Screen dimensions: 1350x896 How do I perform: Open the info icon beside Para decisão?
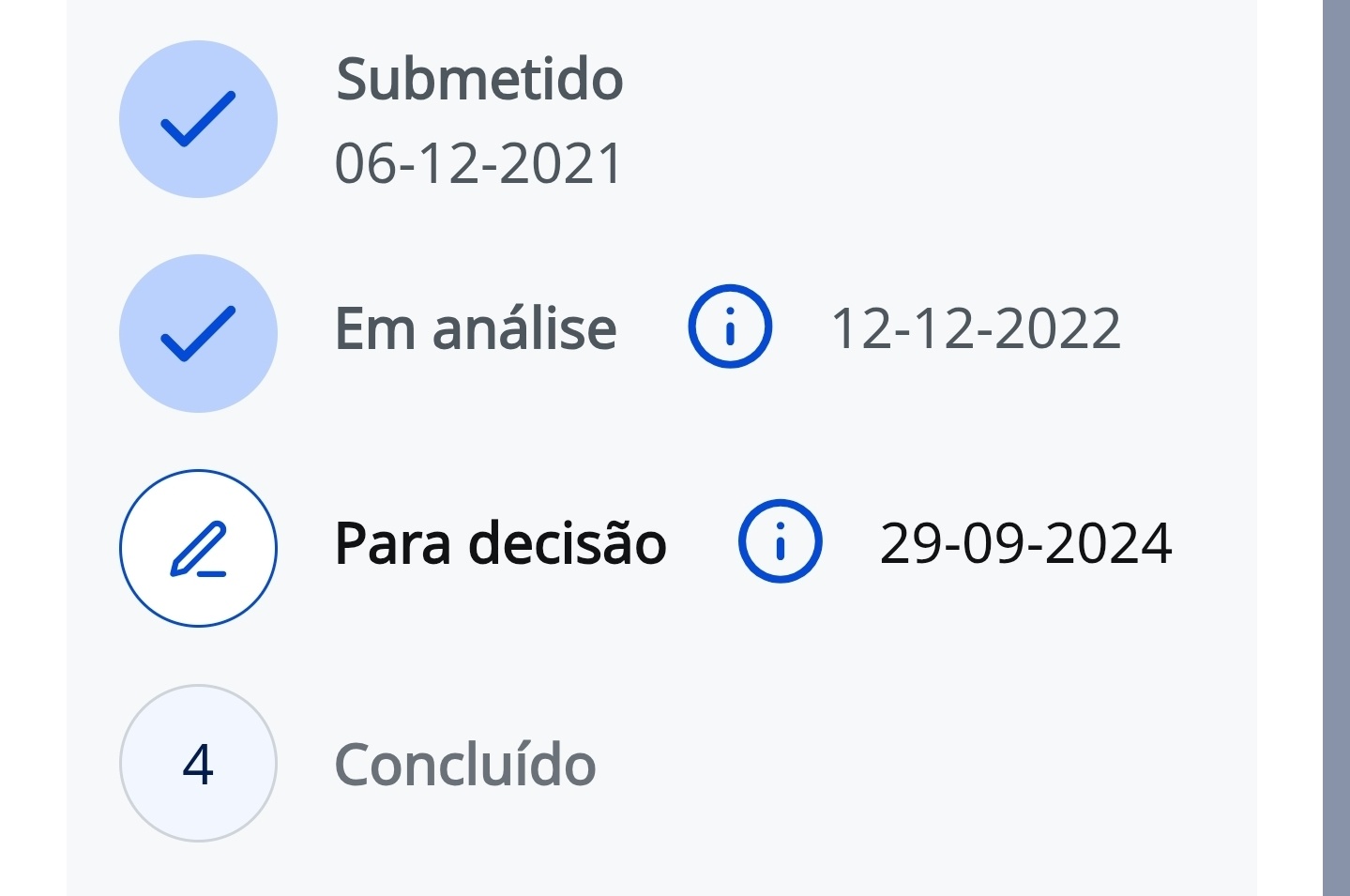coord(780,541)
